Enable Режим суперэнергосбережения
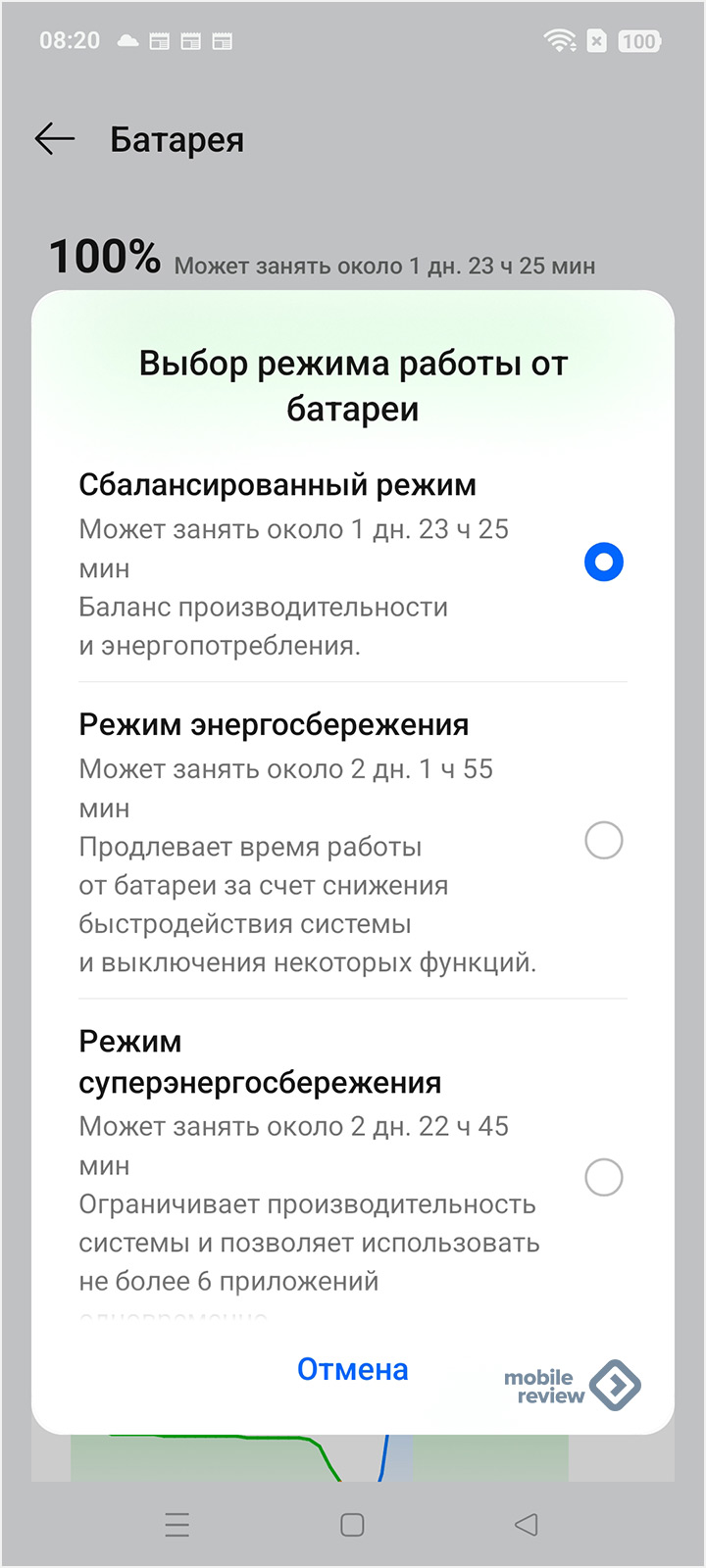This screenshot has height=1568, width=706. 603,1177
